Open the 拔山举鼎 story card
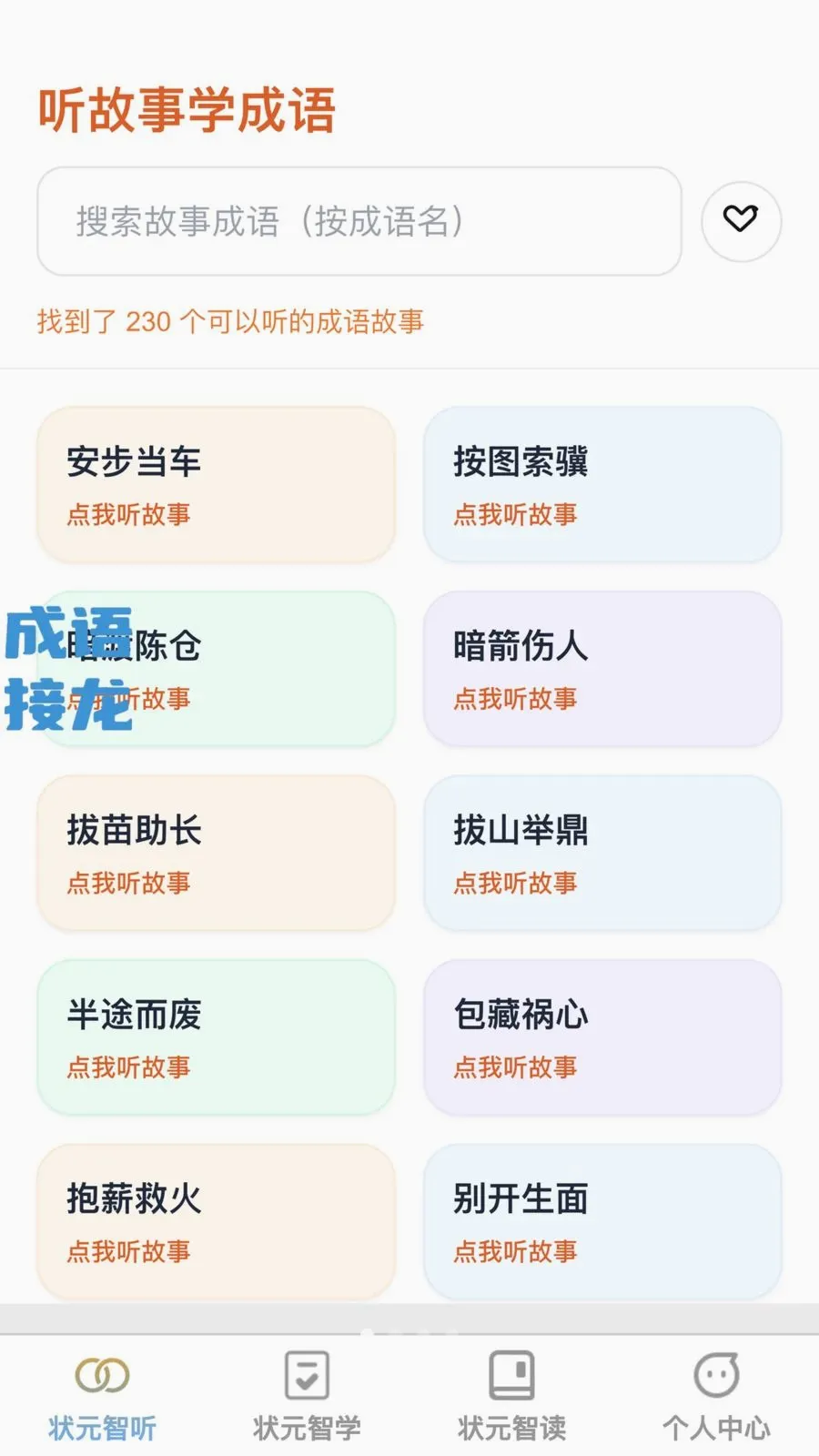The image size is (819, 1456). click(602, 854)
